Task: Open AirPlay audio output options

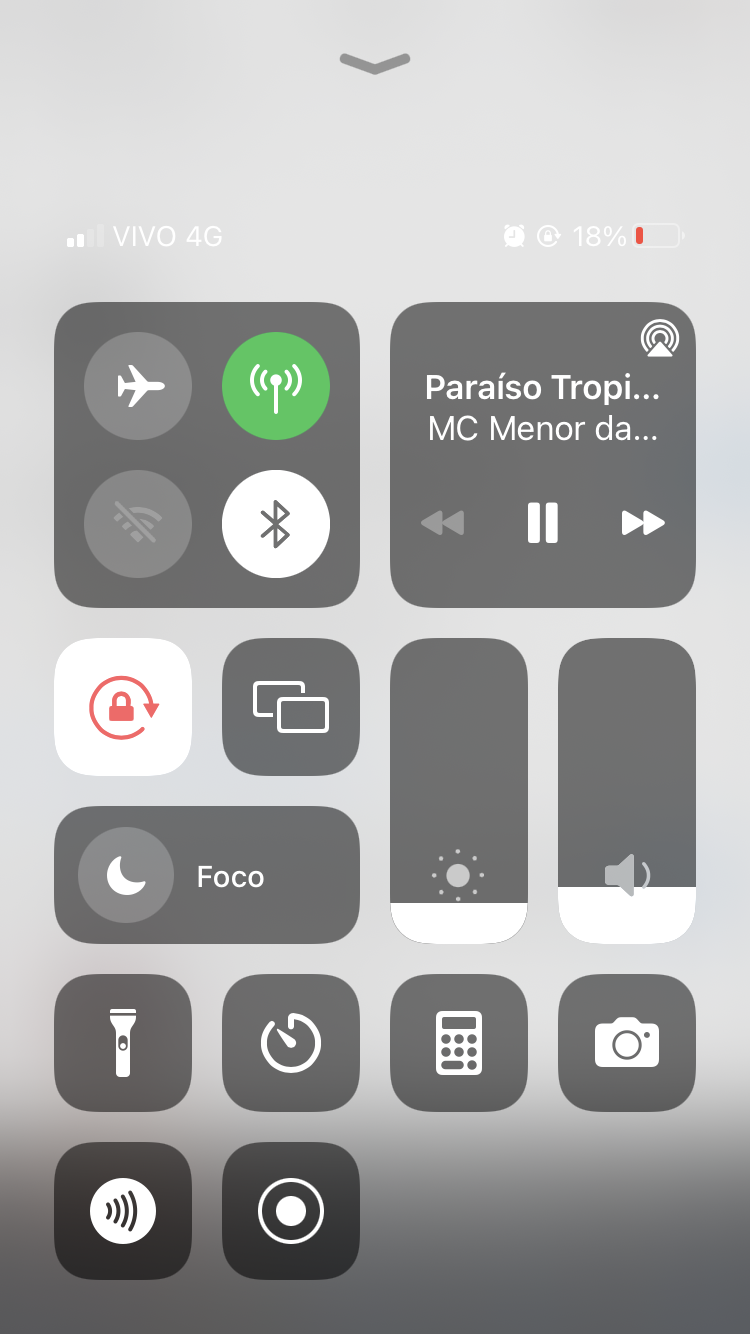Action: click(659, 339)
